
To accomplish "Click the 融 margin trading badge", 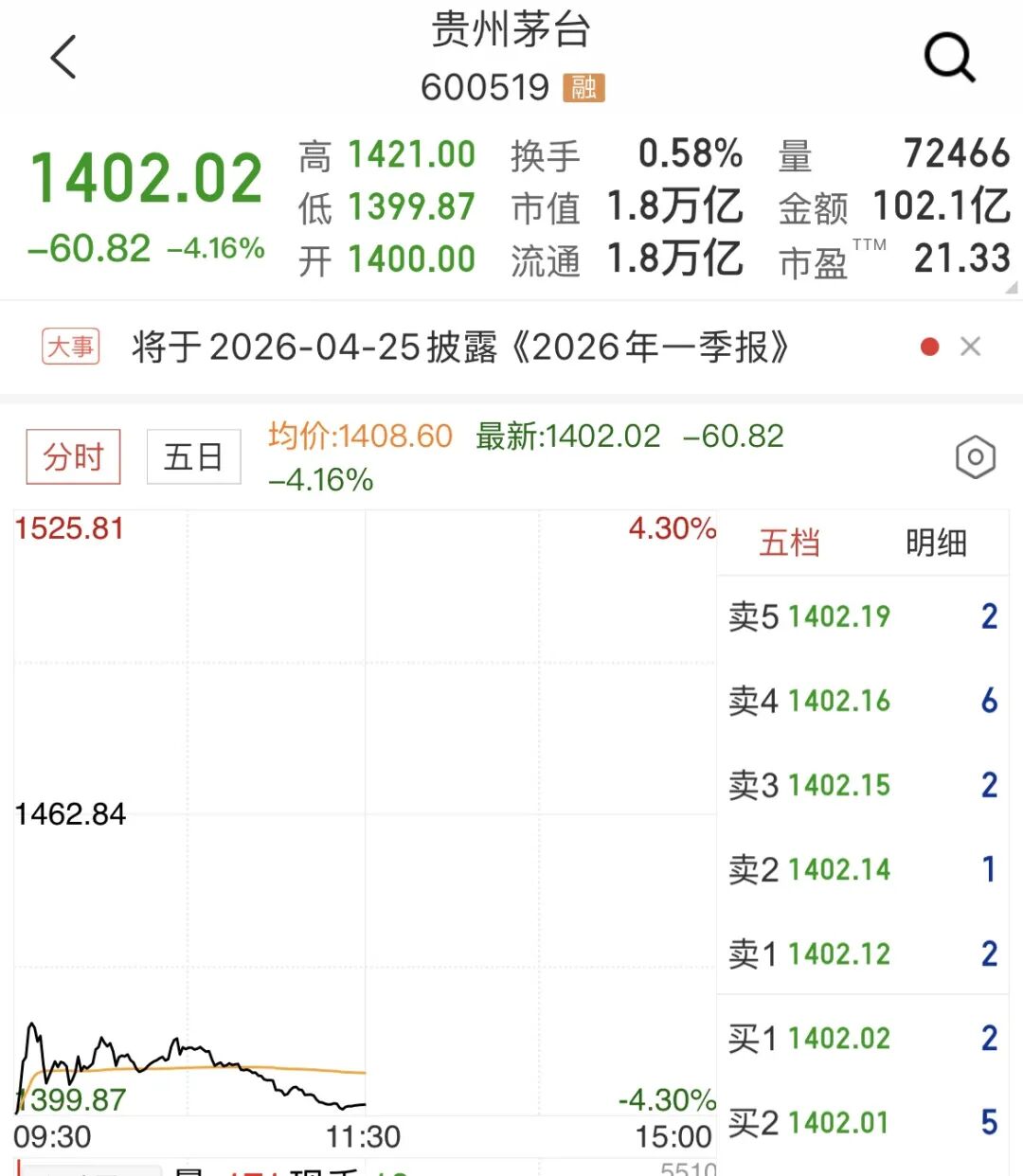I will tap(583, 86).
